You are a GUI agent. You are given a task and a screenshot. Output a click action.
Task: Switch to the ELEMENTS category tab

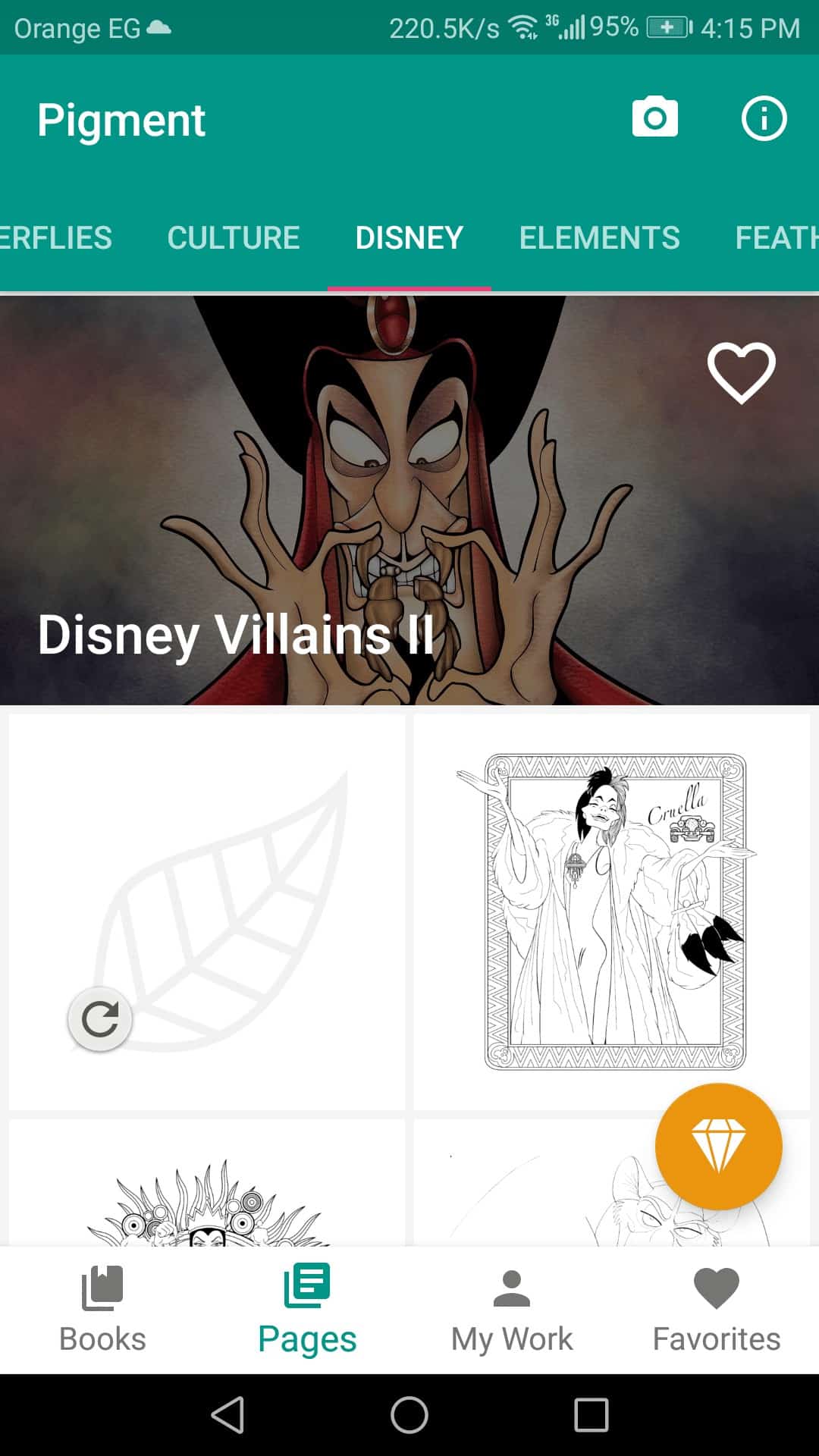pos(599,238)
